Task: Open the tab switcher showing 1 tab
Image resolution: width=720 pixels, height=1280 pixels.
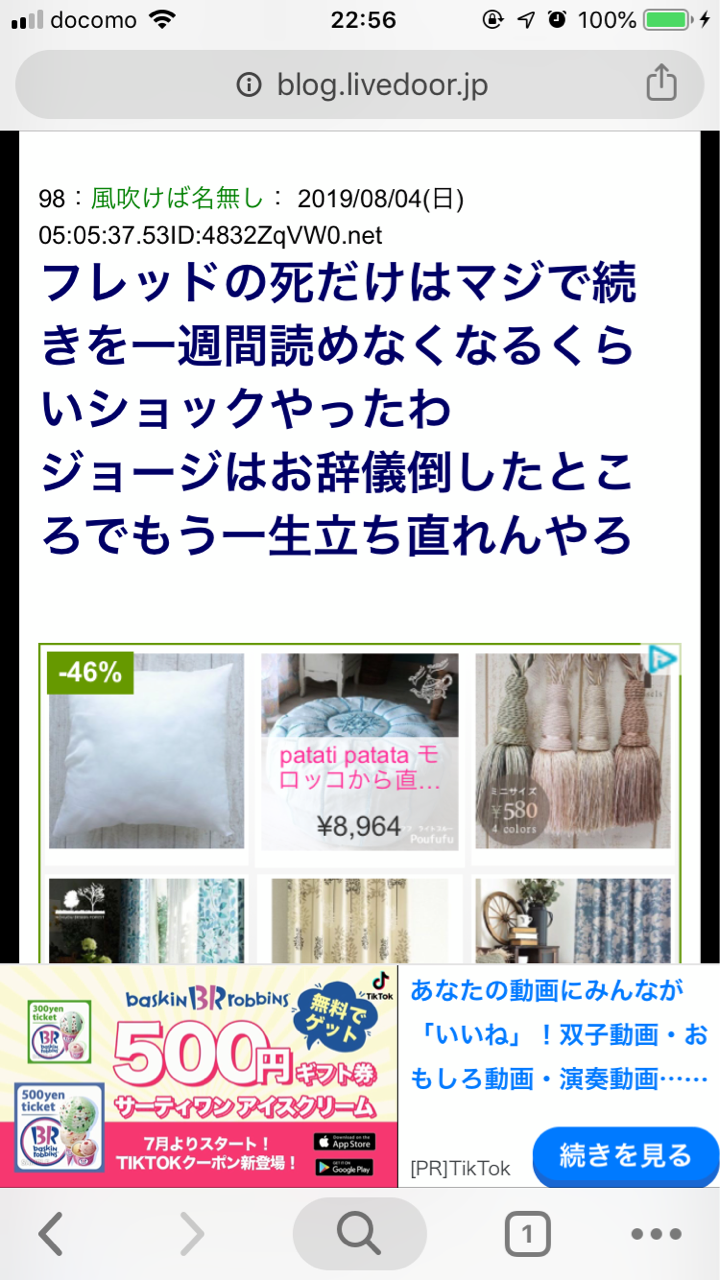Action: click(527, 1234)
